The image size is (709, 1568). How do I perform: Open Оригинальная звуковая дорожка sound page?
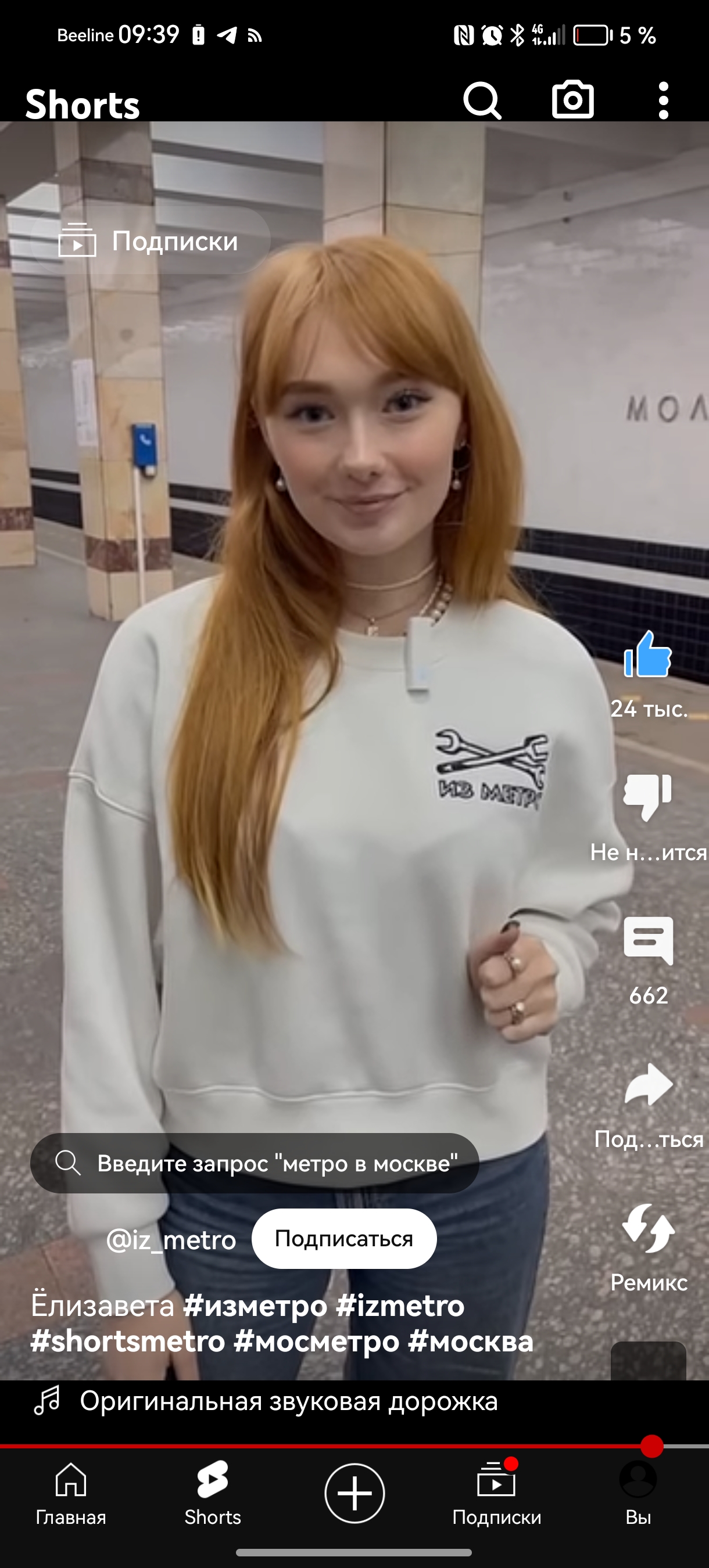click(288, 1401)
